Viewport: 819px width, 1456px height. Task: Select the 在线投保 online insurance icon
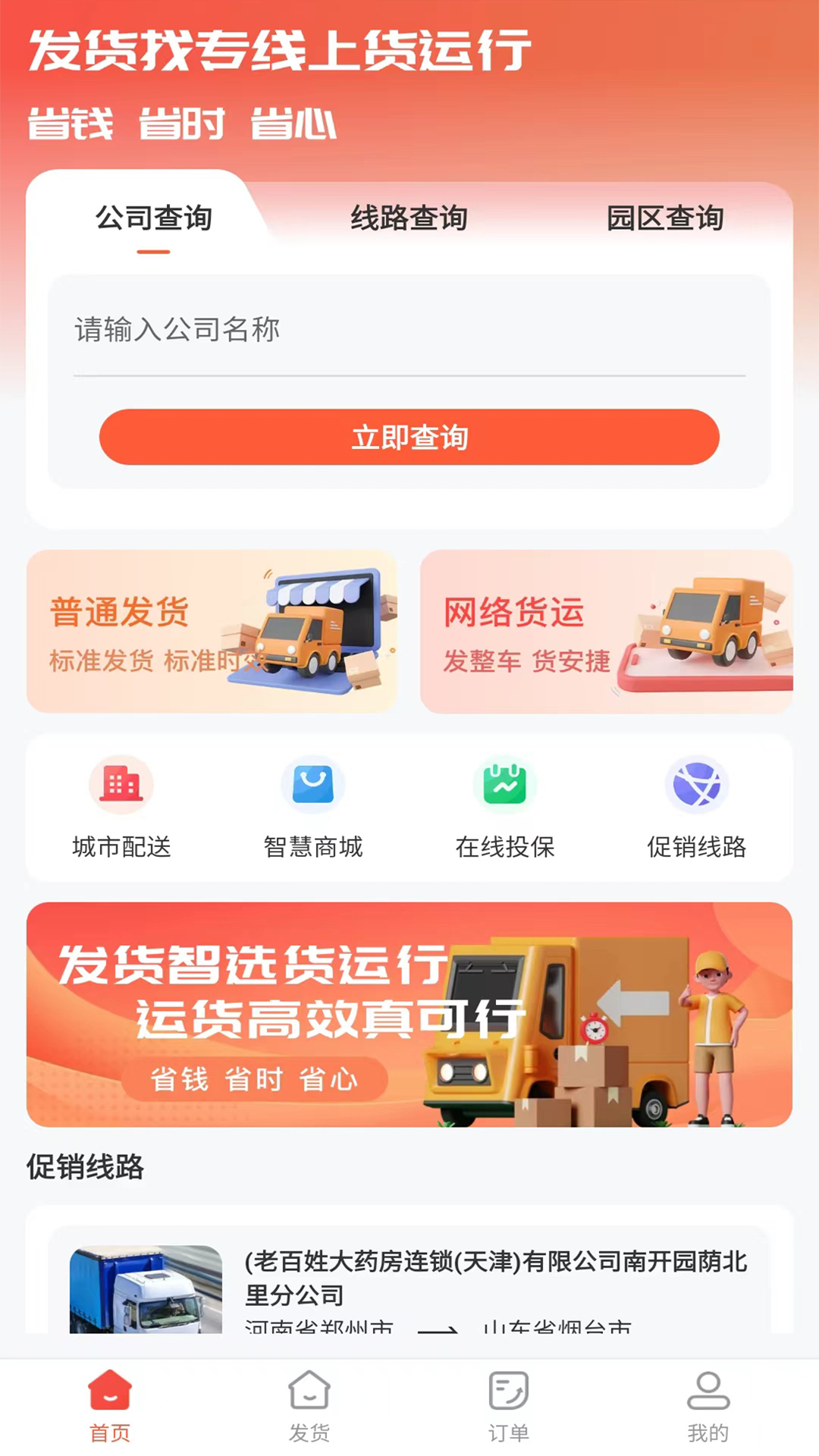[x=504, y=785]
